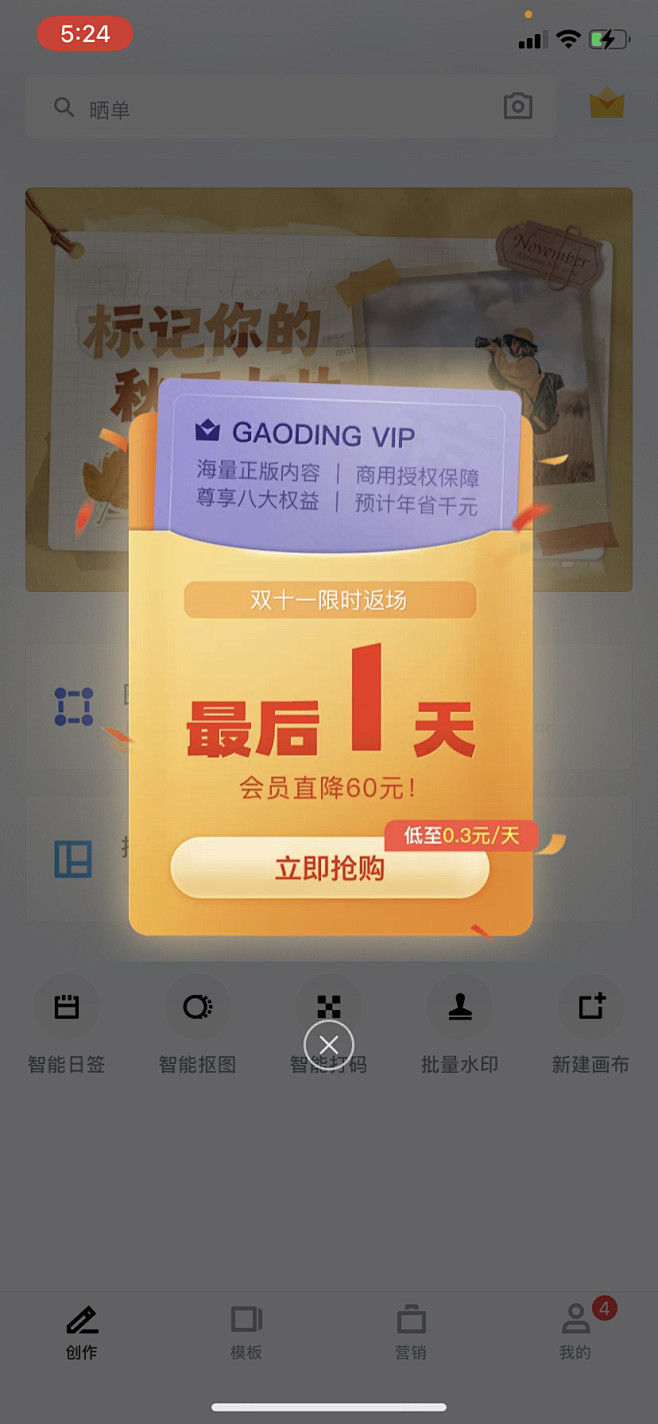Select 批量水印 tool
658x1424 pixels.
tap(460, 1025)
